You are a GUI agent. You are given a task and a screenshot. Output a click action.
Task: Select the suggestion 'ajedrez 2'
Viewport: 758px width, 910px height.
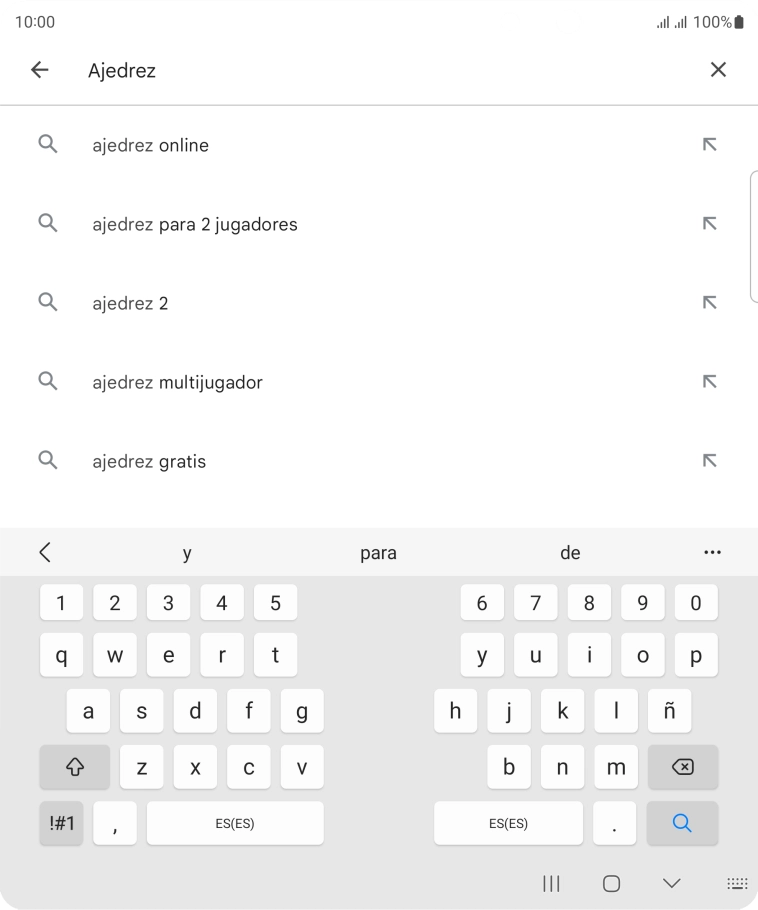tap(130, 303)
